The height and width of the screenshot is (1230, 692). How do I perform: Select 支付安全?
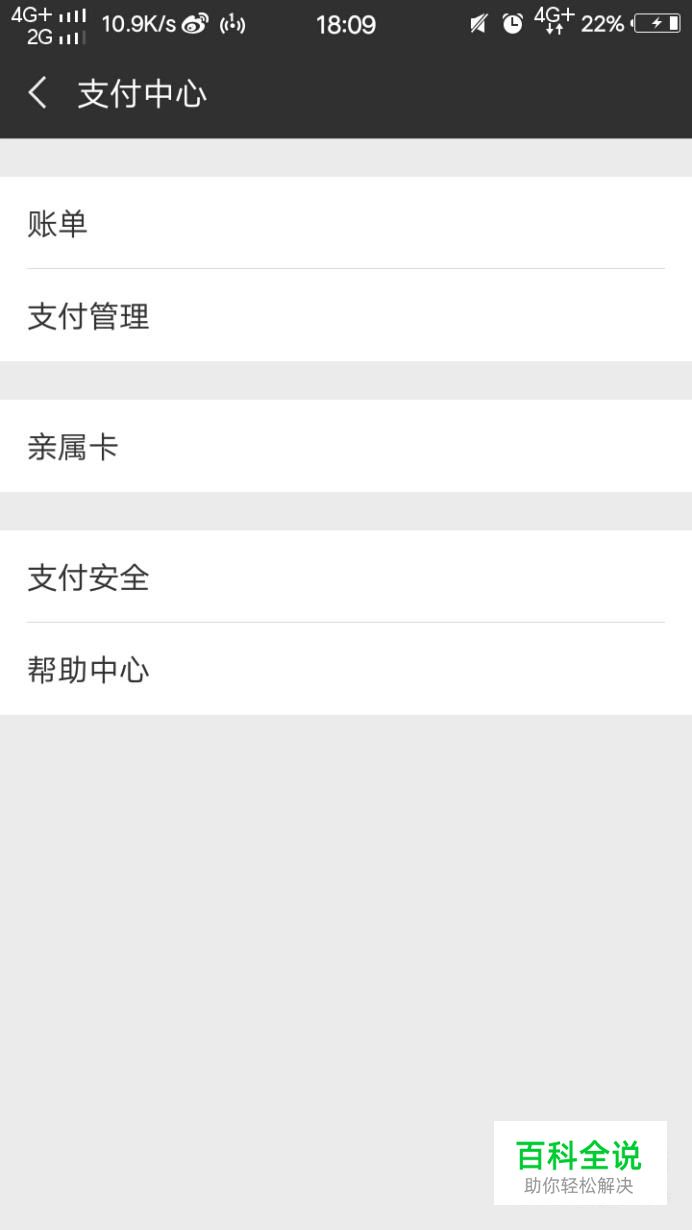(x=346, y=577)
